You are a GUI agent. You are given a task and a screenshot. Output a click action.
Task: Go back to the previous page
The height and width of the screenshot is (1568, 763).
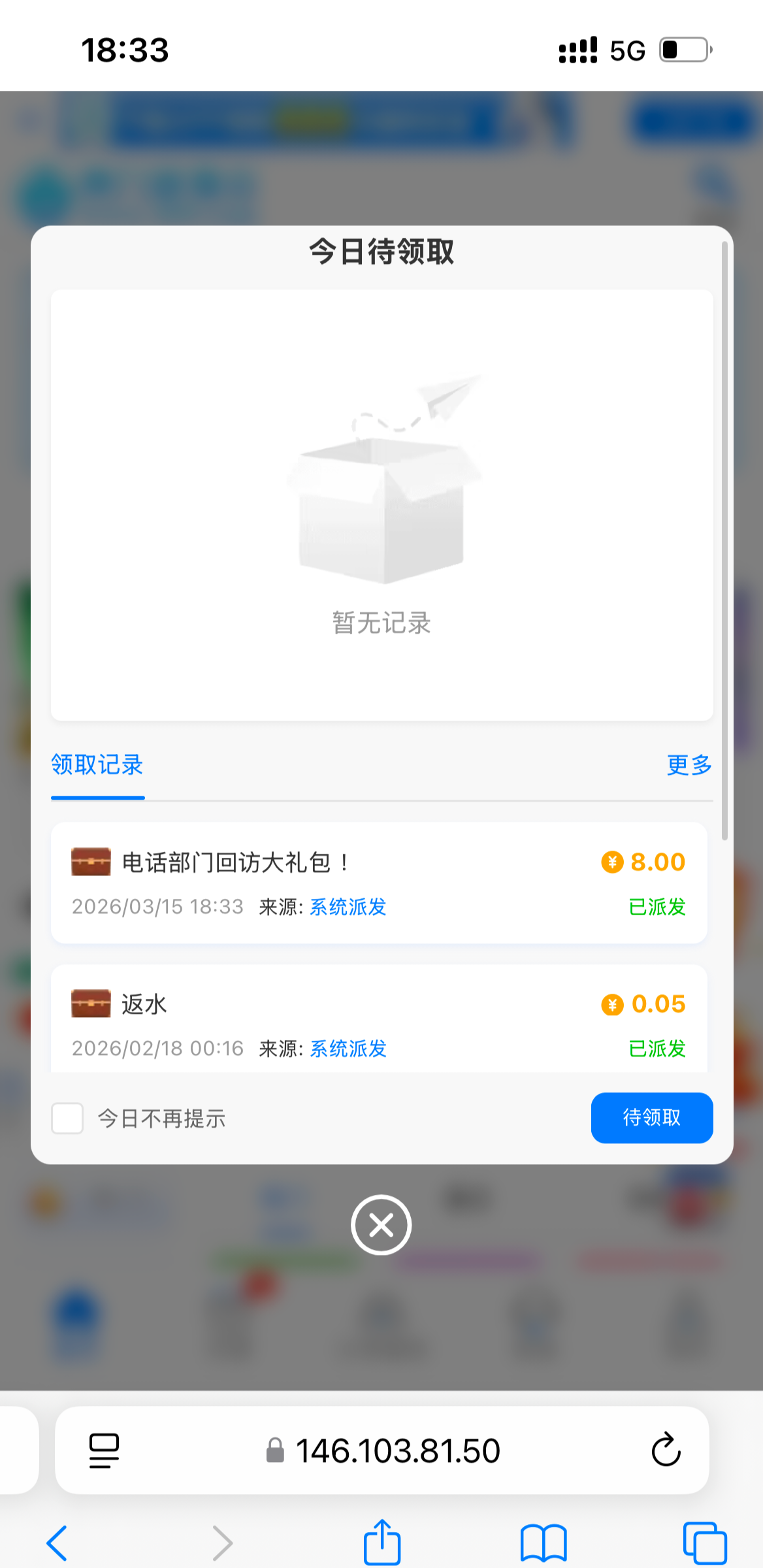pyautogui.click(x=57, y=1543)
